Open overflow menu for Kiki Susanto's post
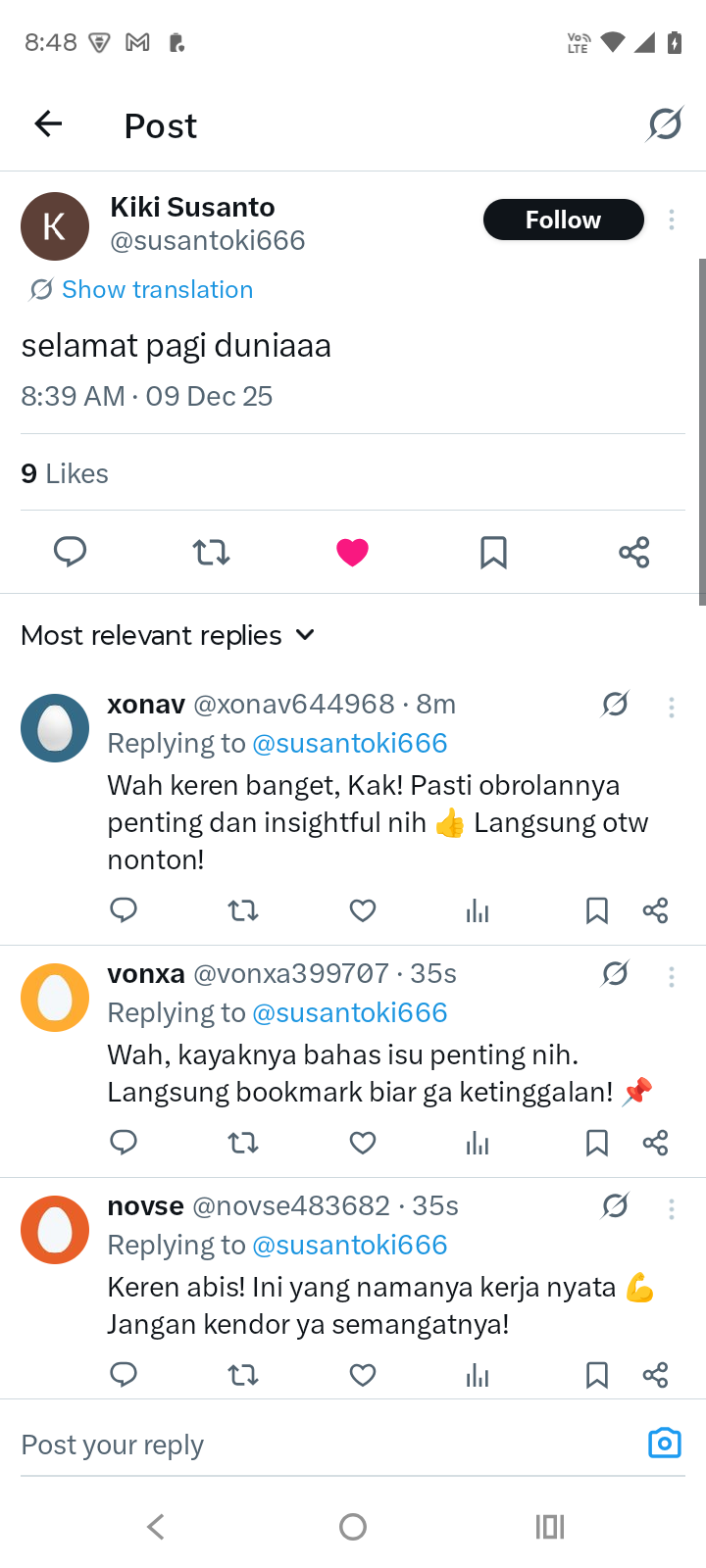 [x=672, y=220]
